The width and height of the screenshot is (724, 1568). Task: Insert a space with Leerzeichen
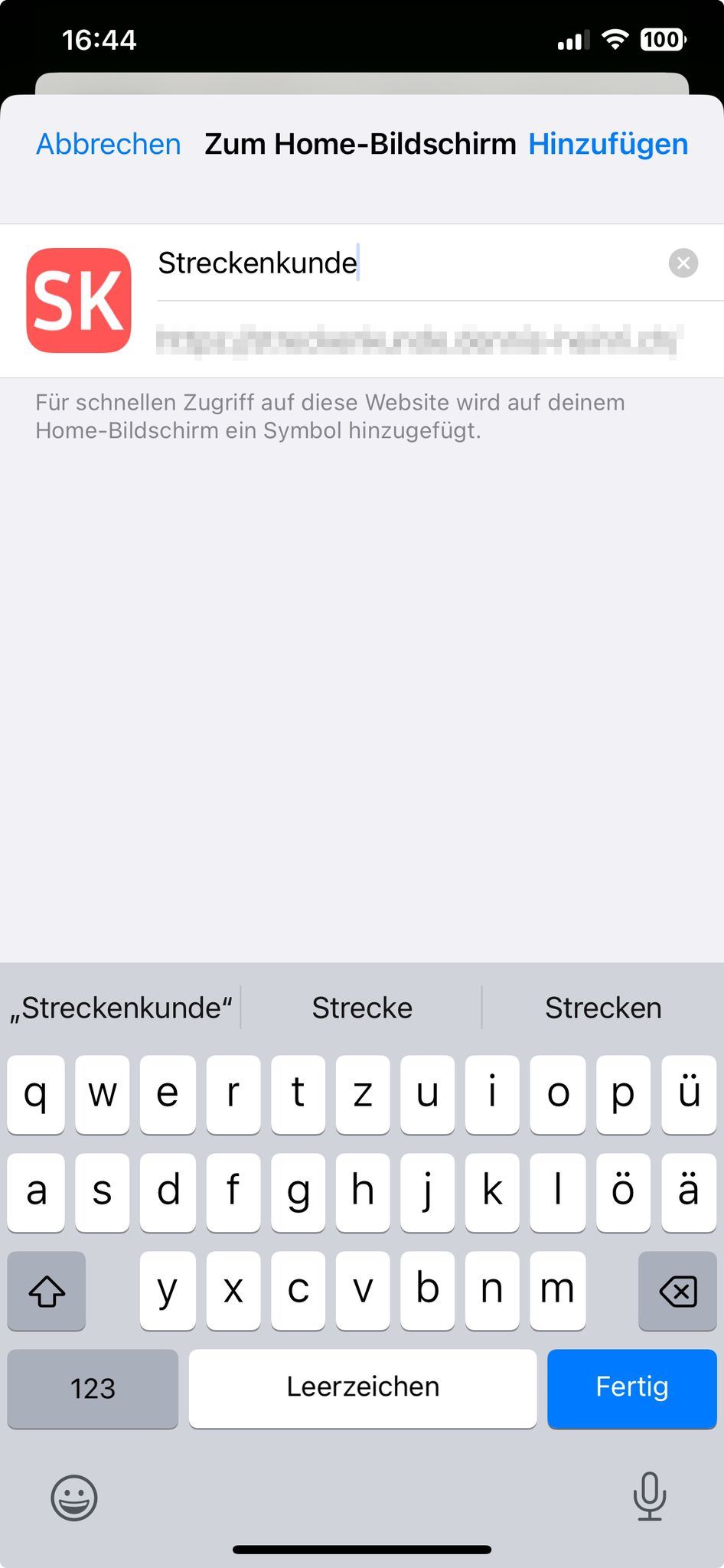[x=363, y=1387]
